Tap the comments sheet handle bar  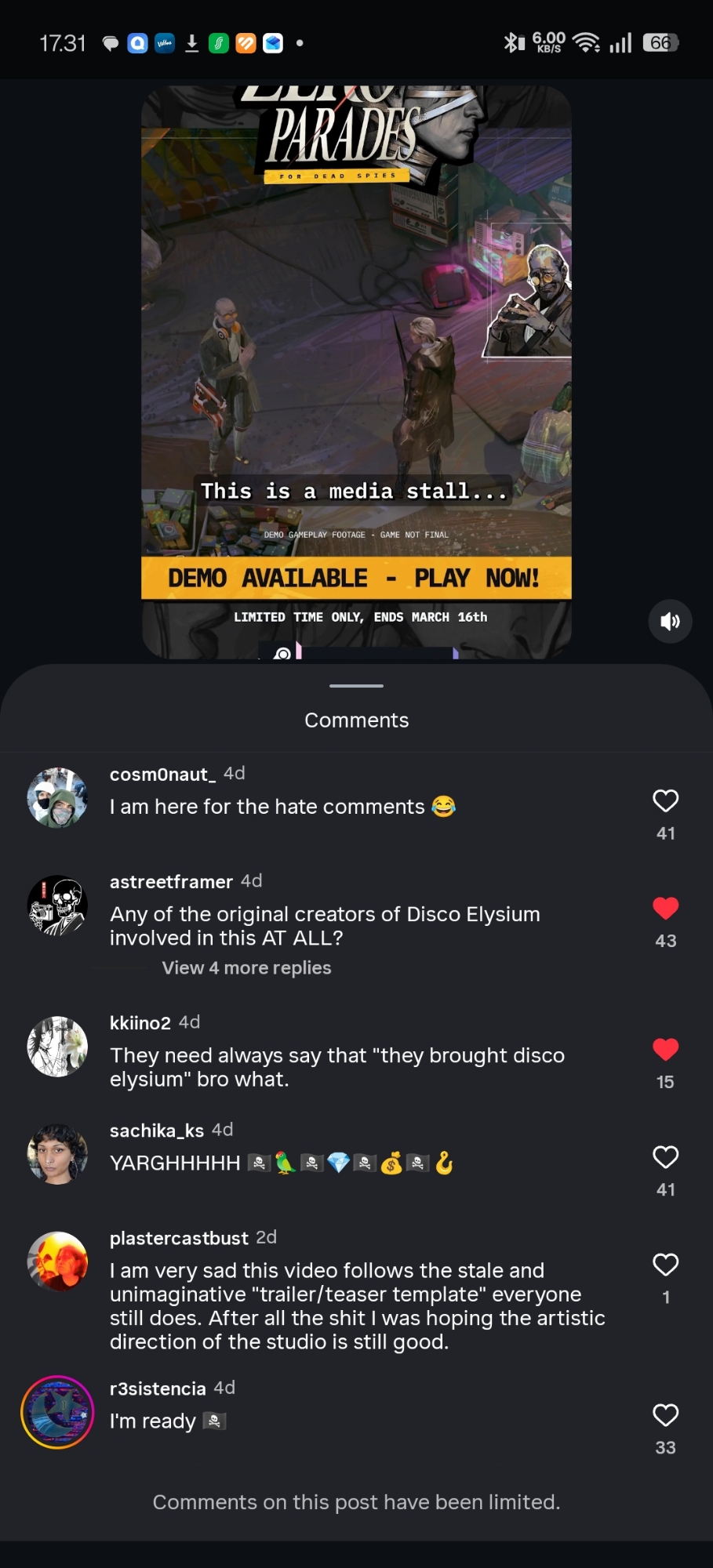(x=356, y=686)
